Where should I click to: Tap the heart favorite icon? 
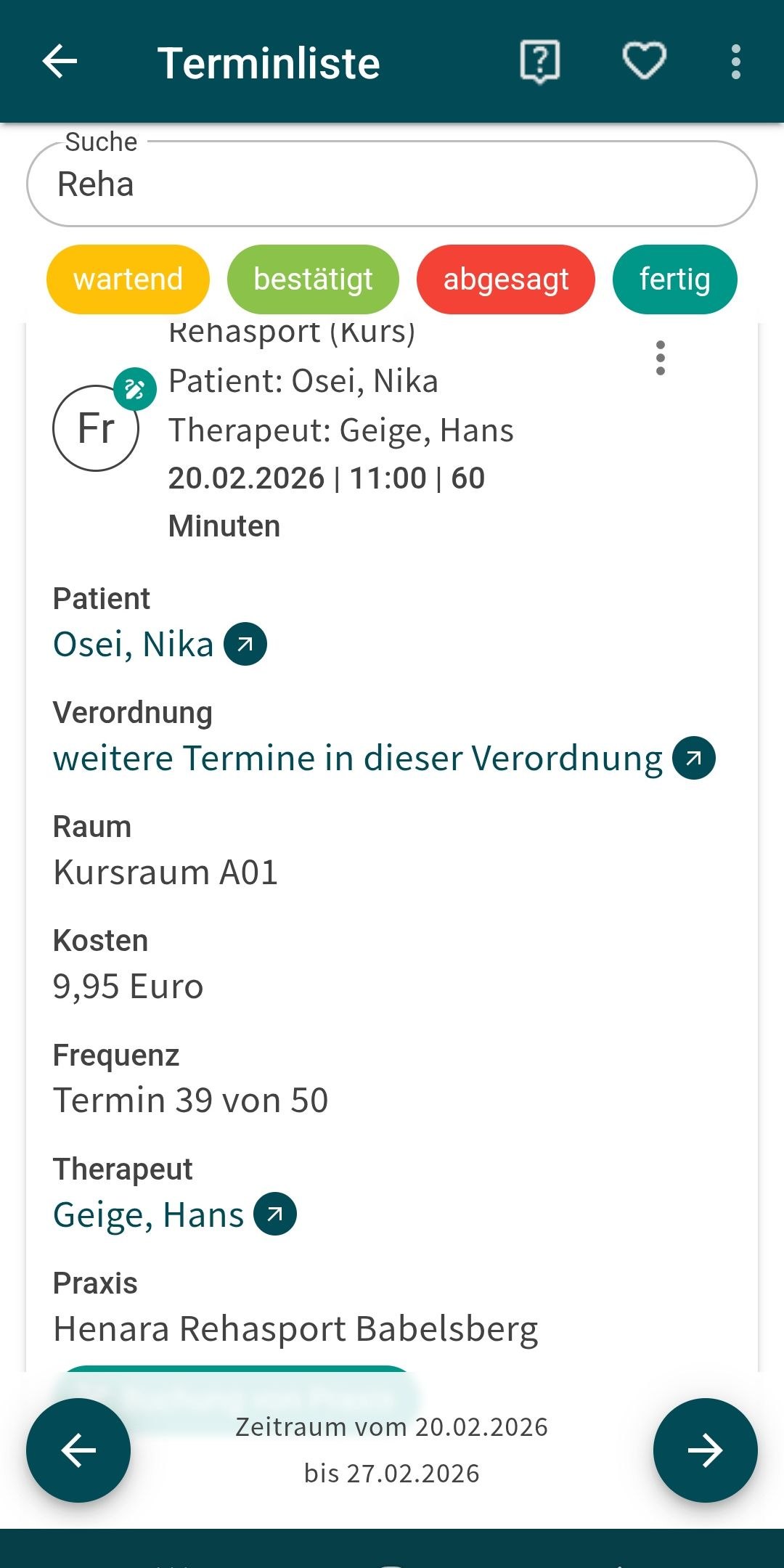pos(644,62)
